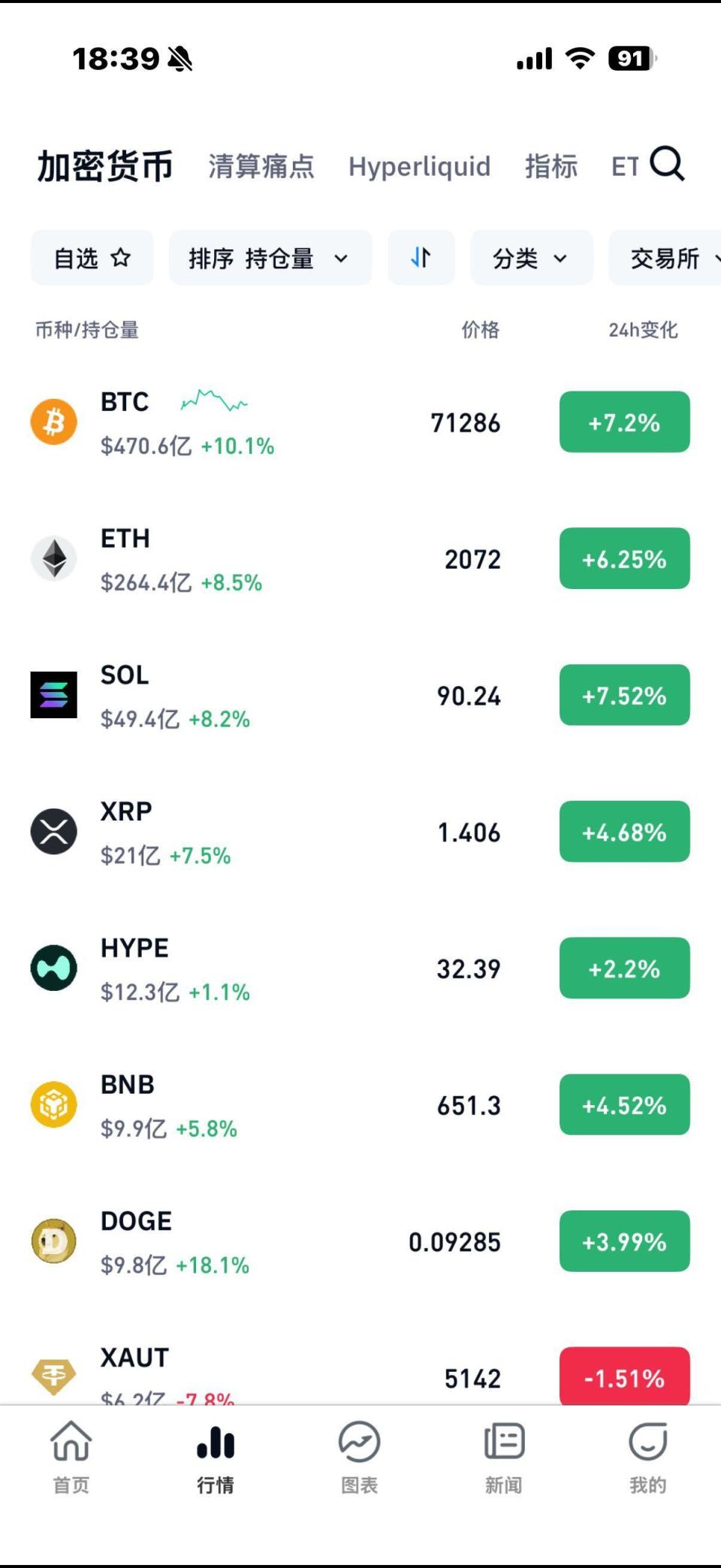This screenshot has width=721, height=1568.
Task: Open the XRP coin row
Action: tap(300, 832)
